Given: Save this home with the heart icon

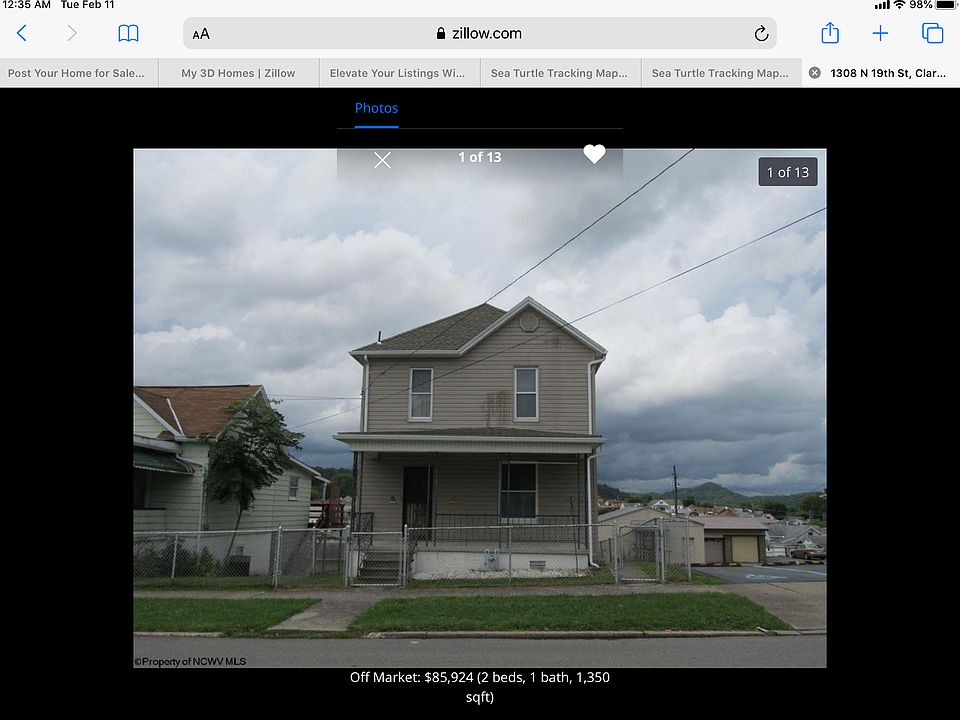Looking at the screenshot, I should [594, 154].
